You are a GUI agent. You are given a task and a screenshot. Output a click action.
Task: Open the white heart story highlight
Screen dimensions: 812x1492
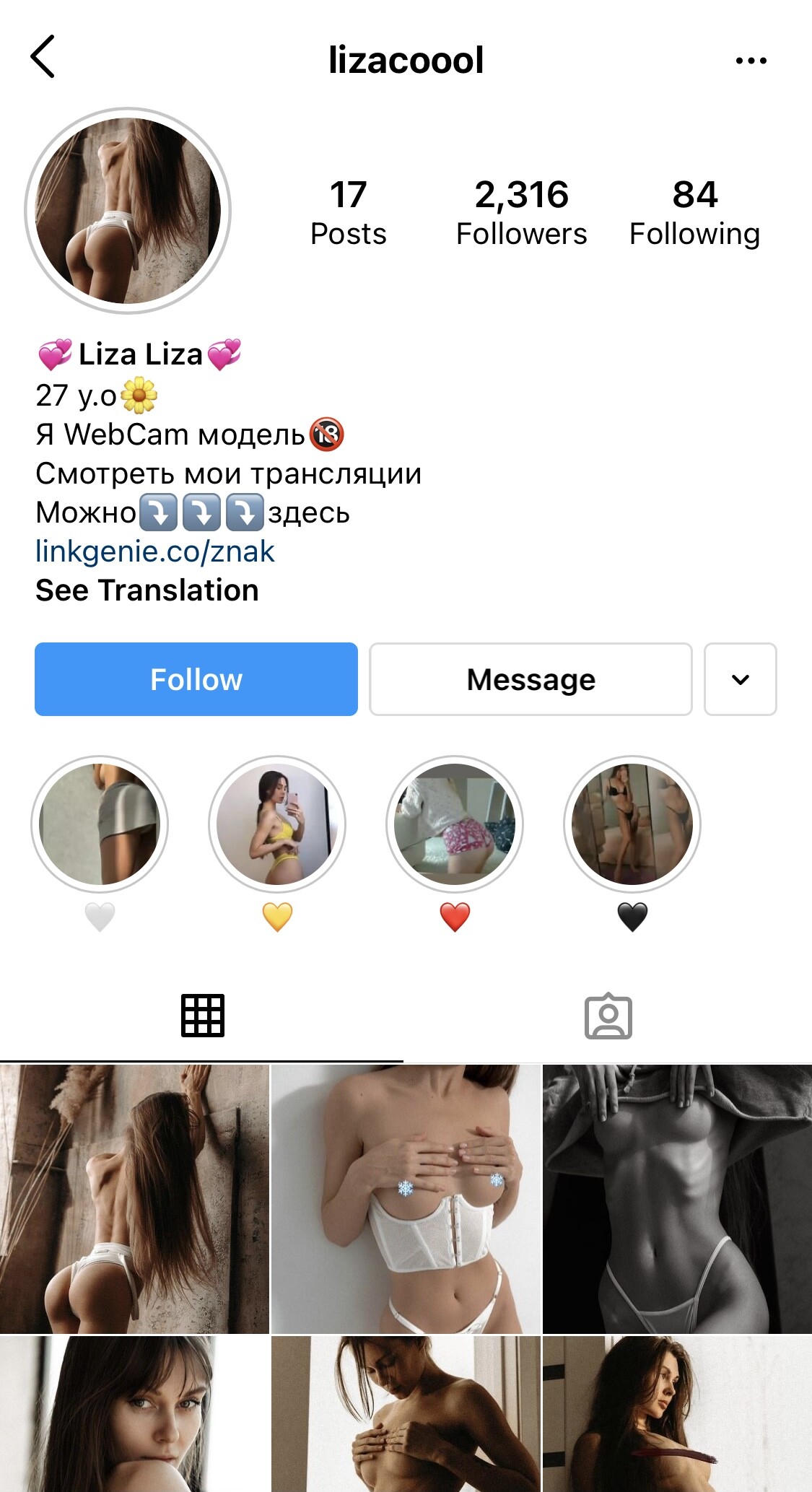100,824
